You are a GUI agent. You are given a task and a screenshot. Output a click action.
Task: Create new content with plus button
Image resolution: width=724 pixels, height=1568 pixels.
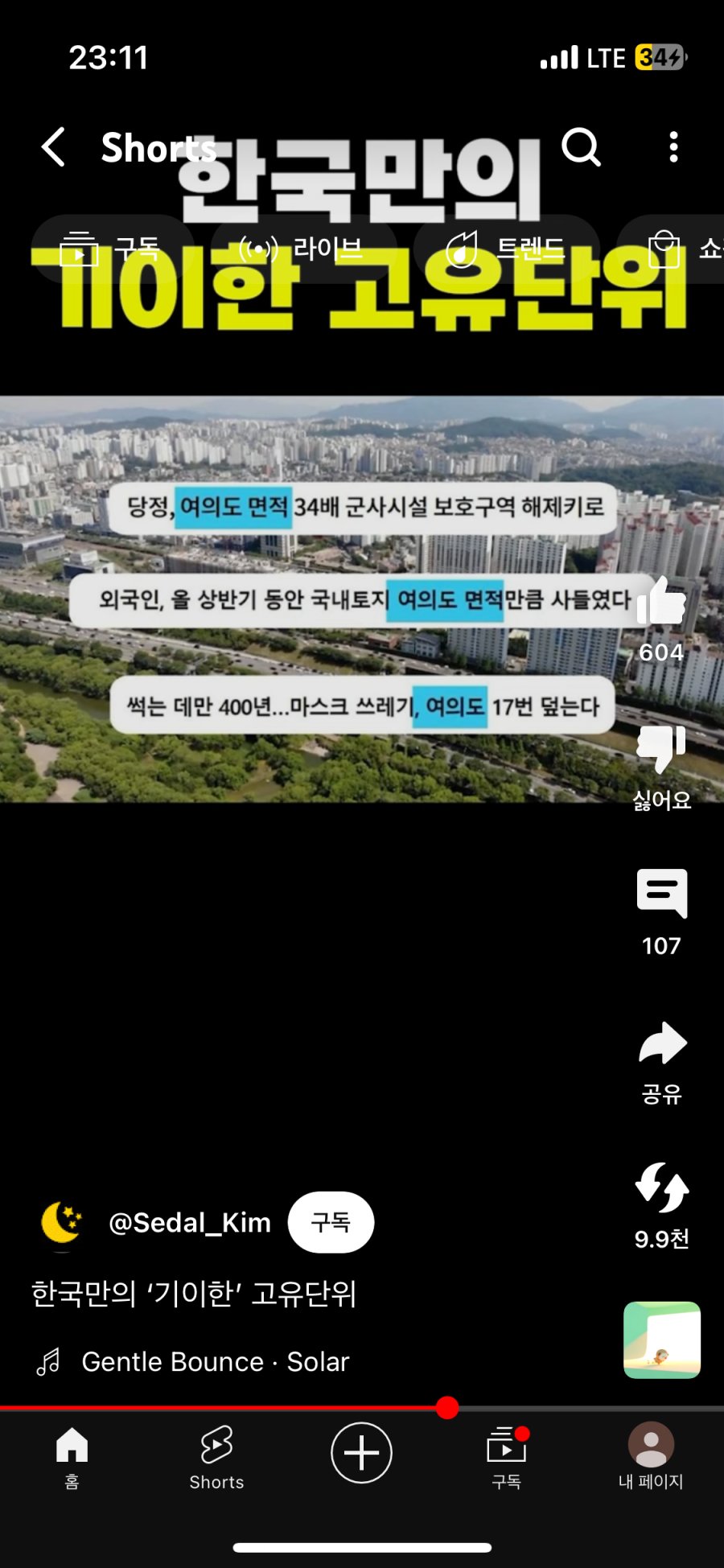[x=361, y=1452]
